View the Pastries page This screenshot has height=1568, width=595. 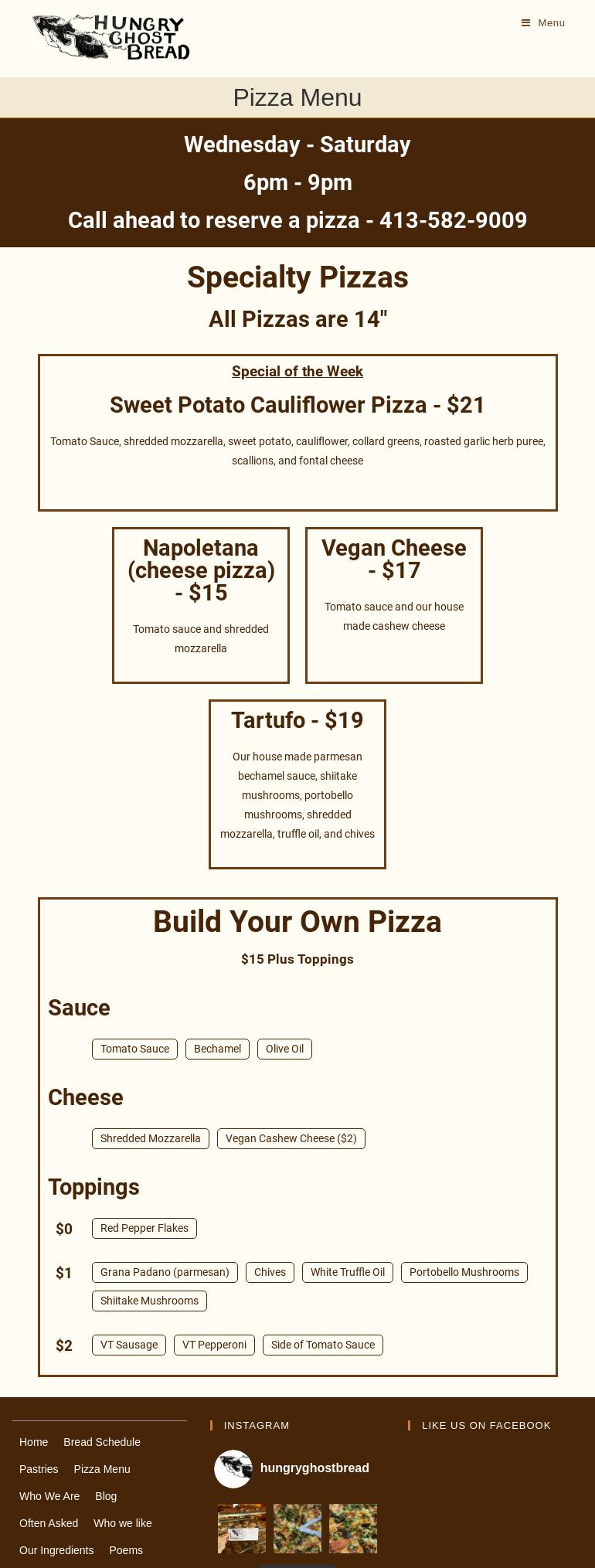coord(39,1469)
